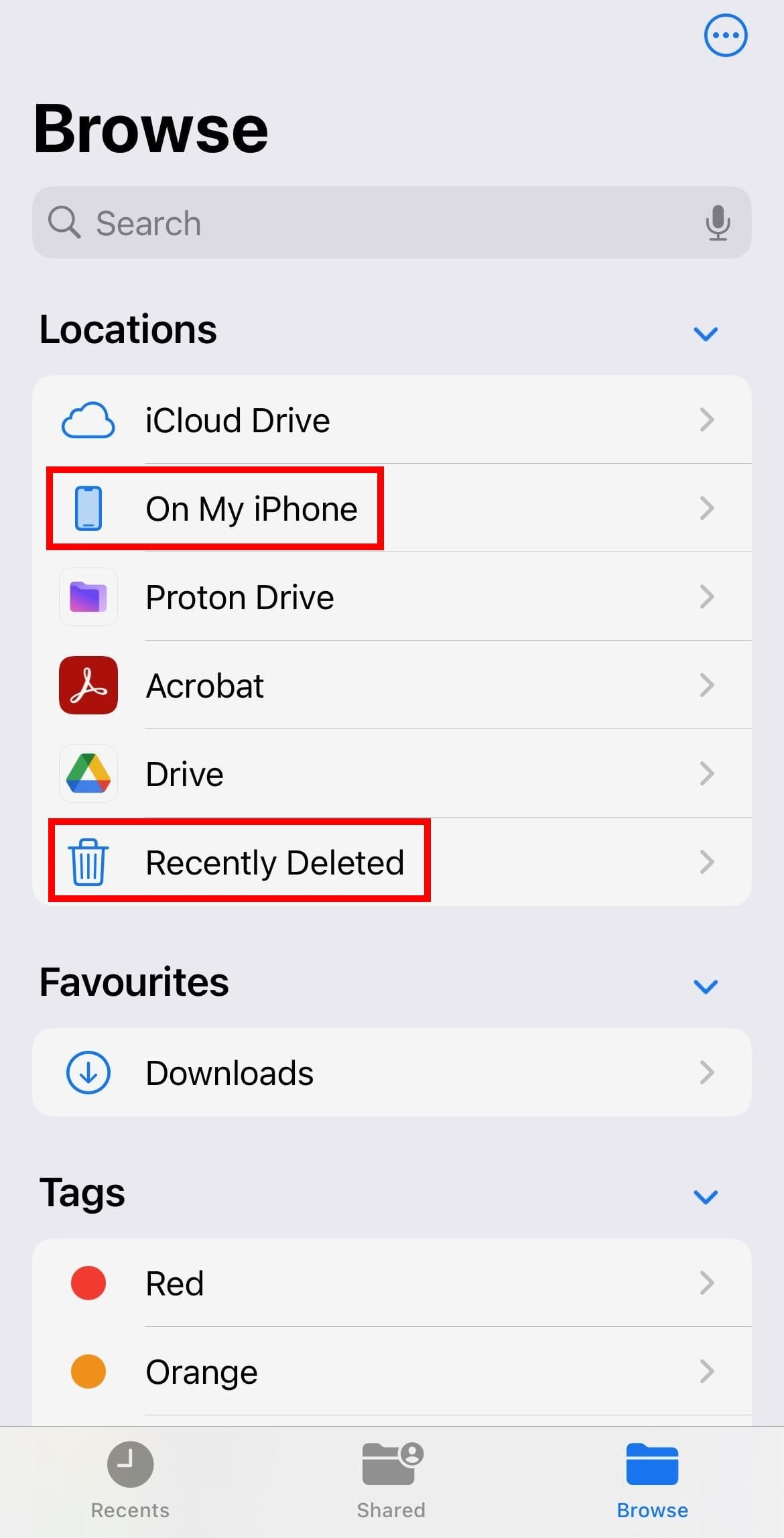This screenshot has height=1538, width=784.
Task: Collapse the Locations section
Action: point(706,333)
